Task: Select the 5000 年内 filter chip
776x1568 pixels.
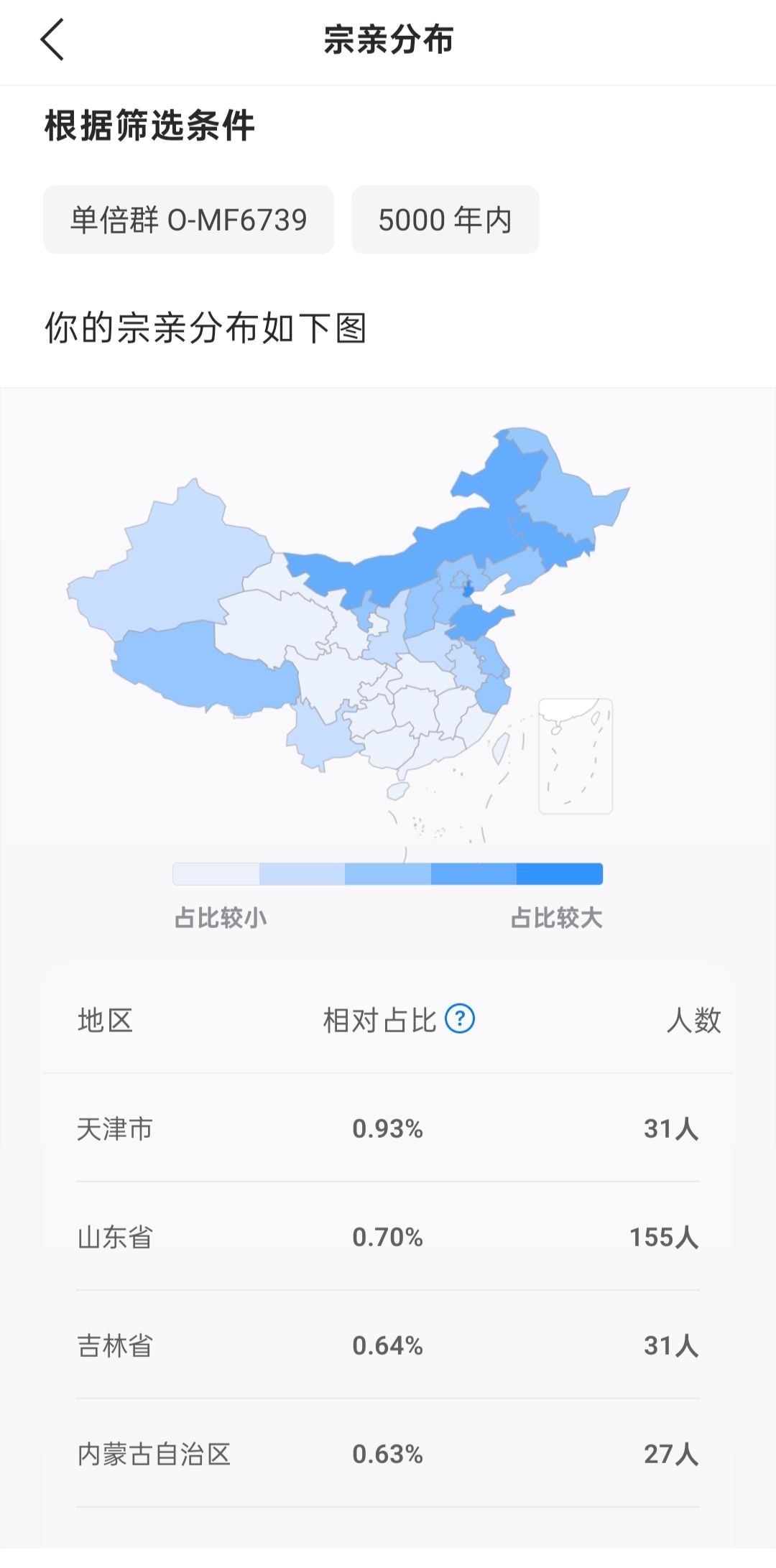Action: click(x=445, y=220)
